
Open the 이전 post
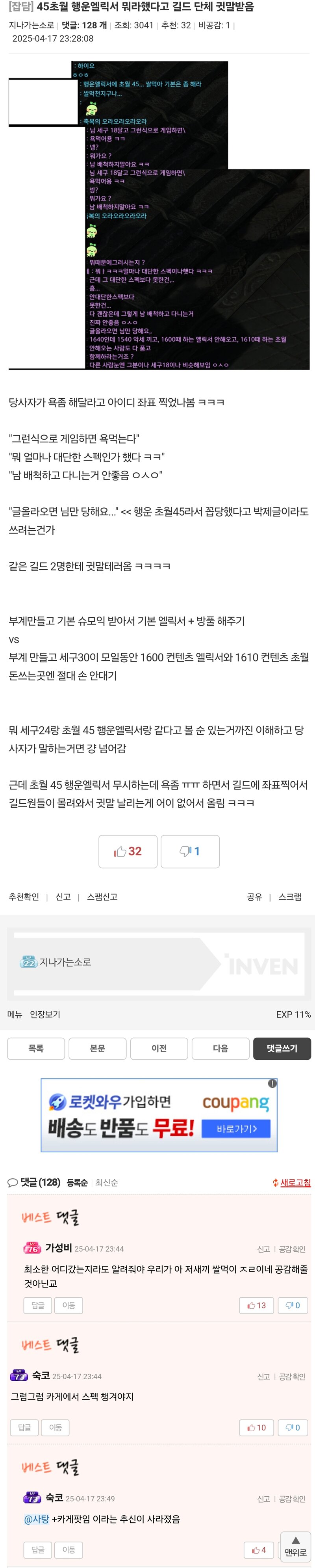159,1048
